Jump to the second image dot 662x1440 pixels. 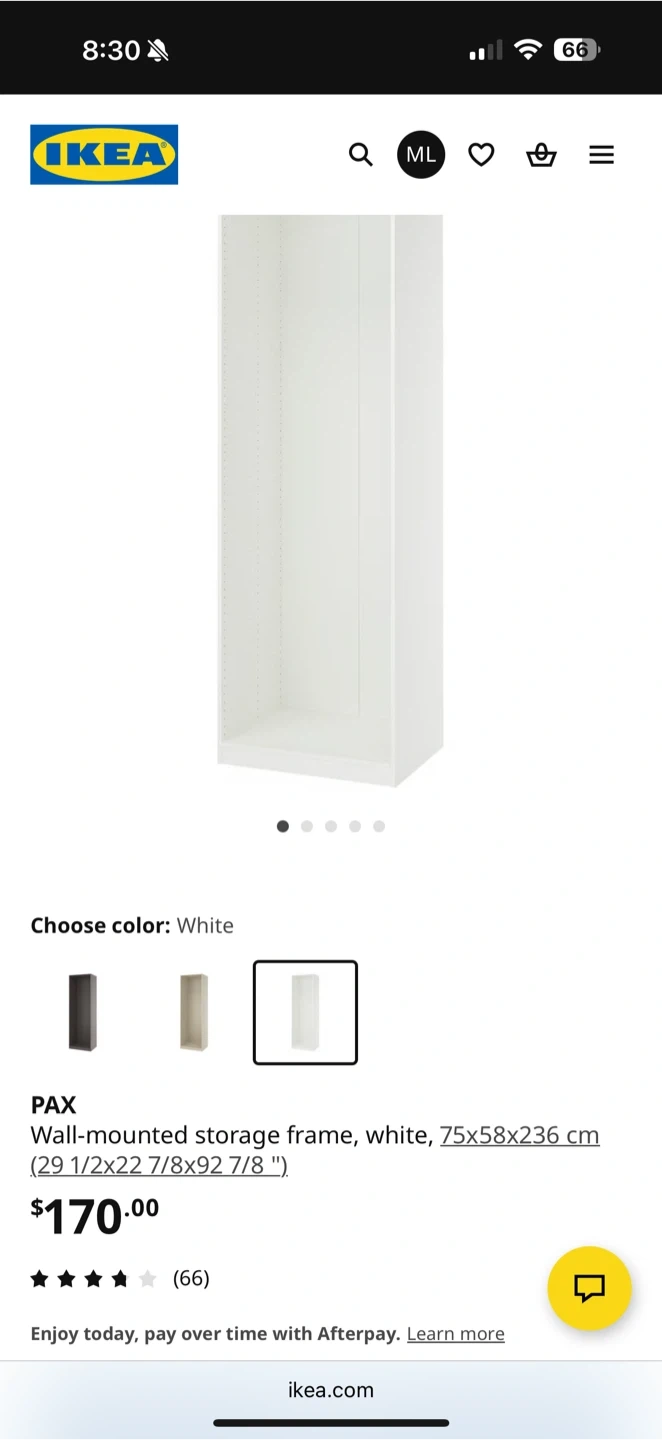[307, 826]
